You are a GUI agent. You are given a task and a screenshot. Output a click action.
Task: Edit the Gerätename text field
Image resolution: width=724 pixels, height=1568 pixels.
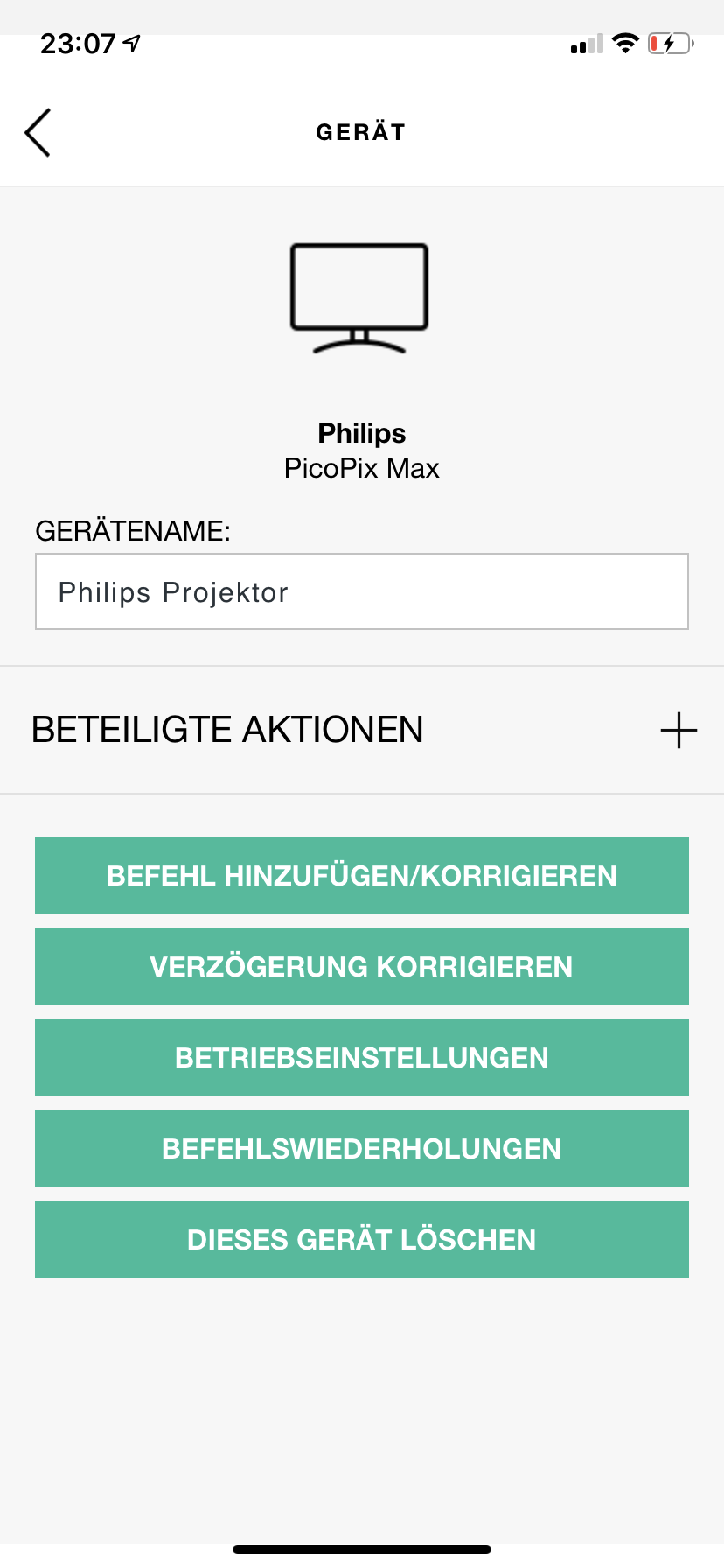tap(362, 591)
